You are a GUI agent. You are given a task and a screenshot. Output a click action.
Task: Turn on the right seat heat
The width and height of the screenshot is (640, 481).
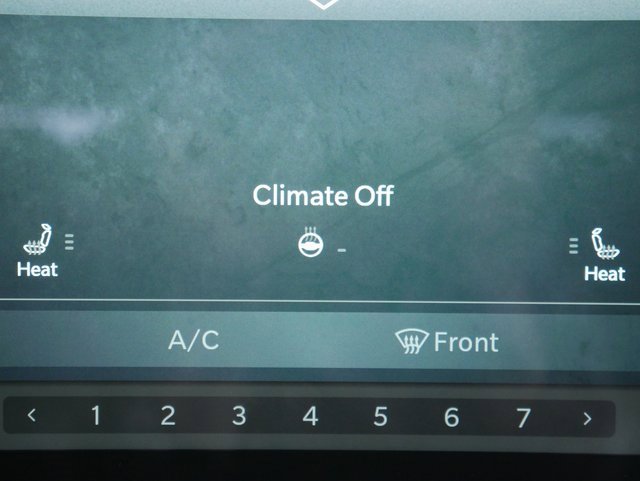603,253
